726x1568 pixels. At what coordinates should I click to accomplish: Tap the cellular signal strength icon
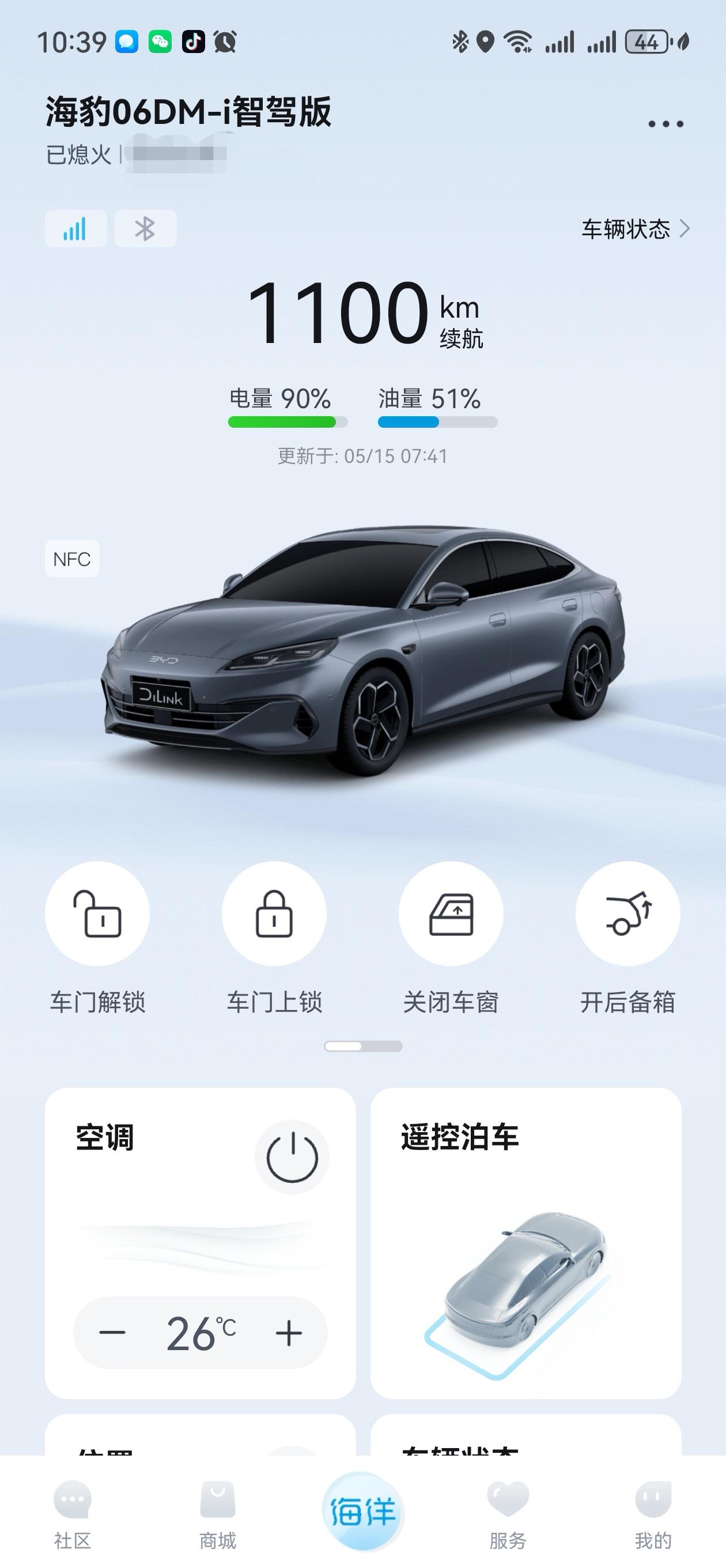tap(75, 228)
